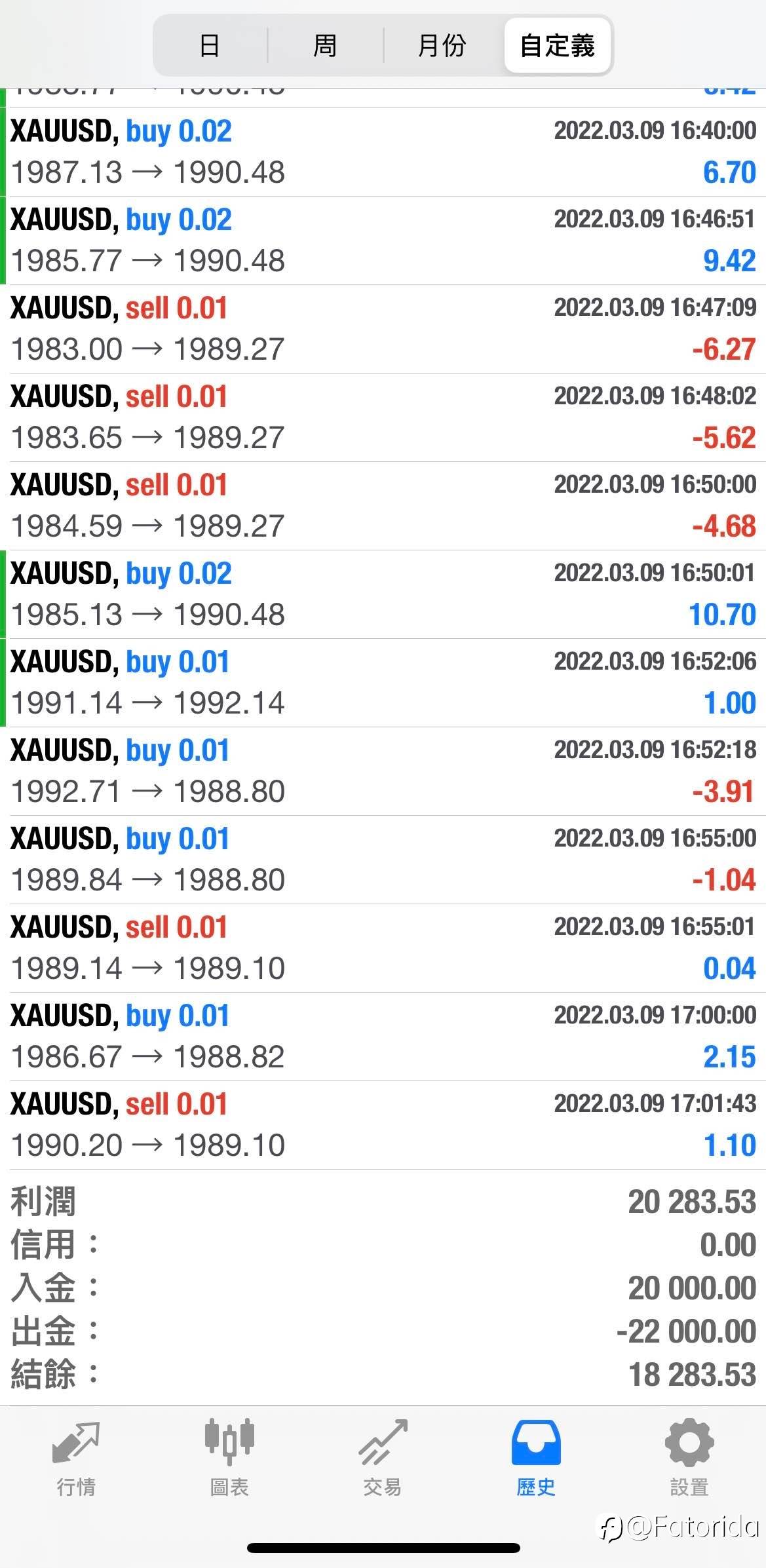
Task: Expand the buy 0.02 trade at 16:40:00
Action: click(x=383, y=152)
